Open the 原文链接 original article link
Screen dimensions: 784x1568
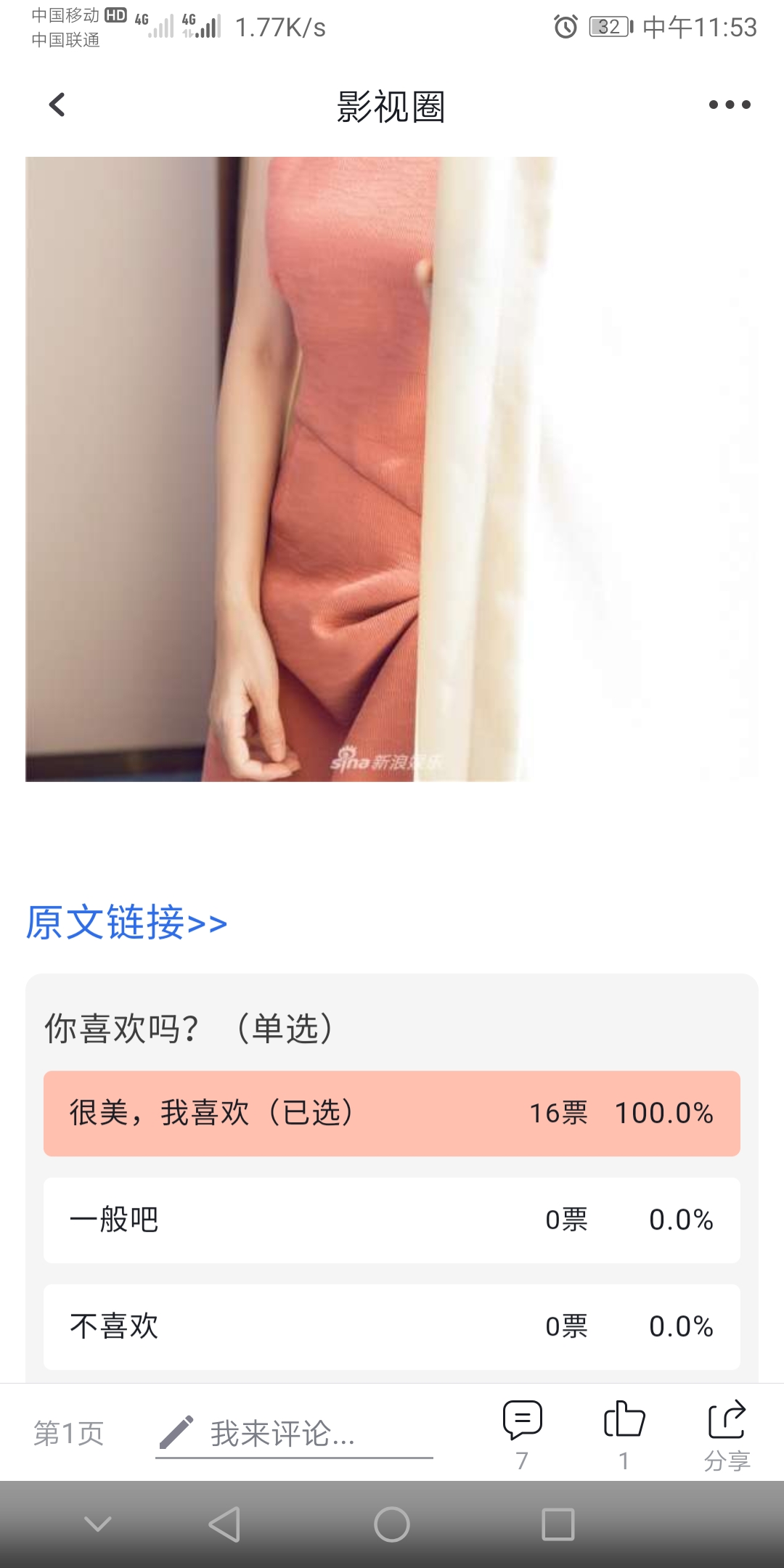(x=127, y=923)
